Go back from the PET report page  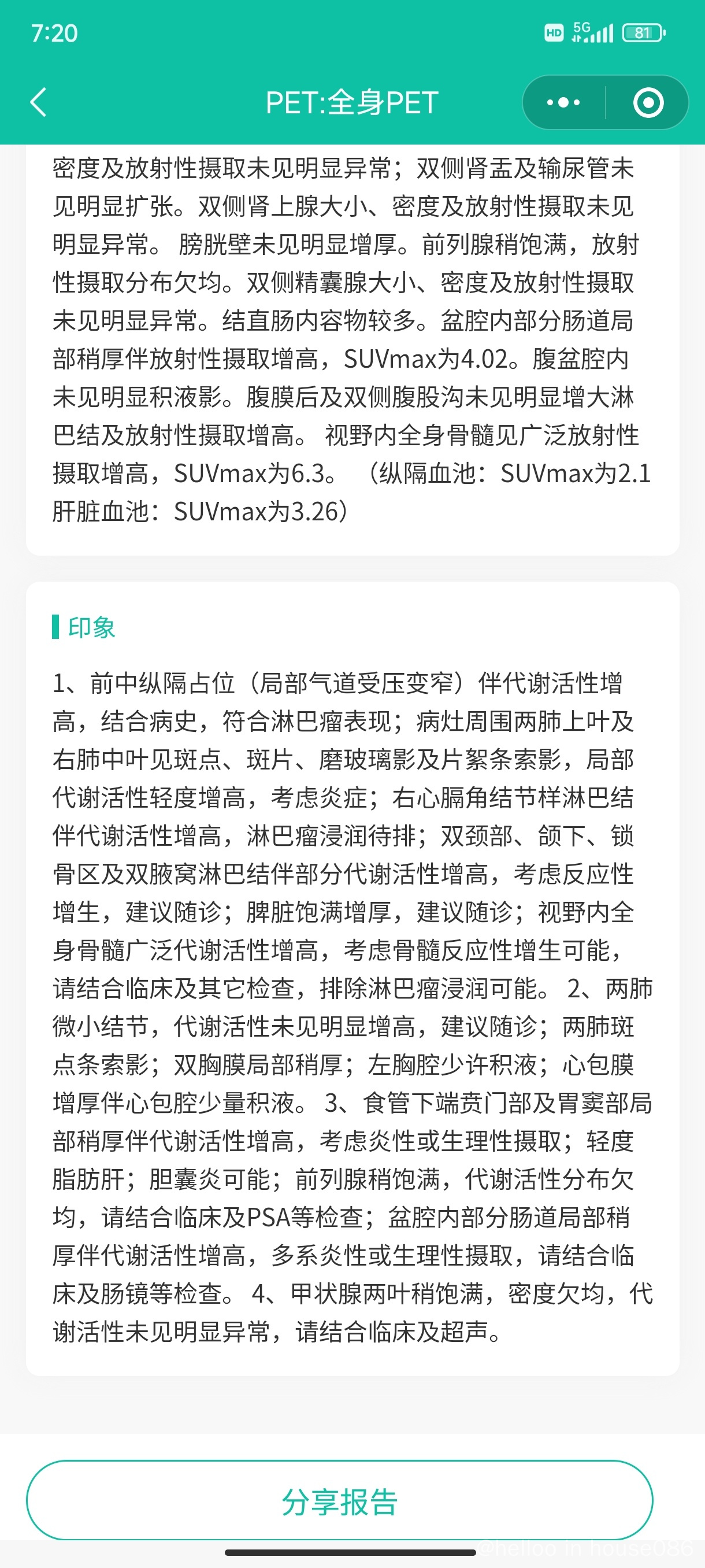tap(38, 102)
